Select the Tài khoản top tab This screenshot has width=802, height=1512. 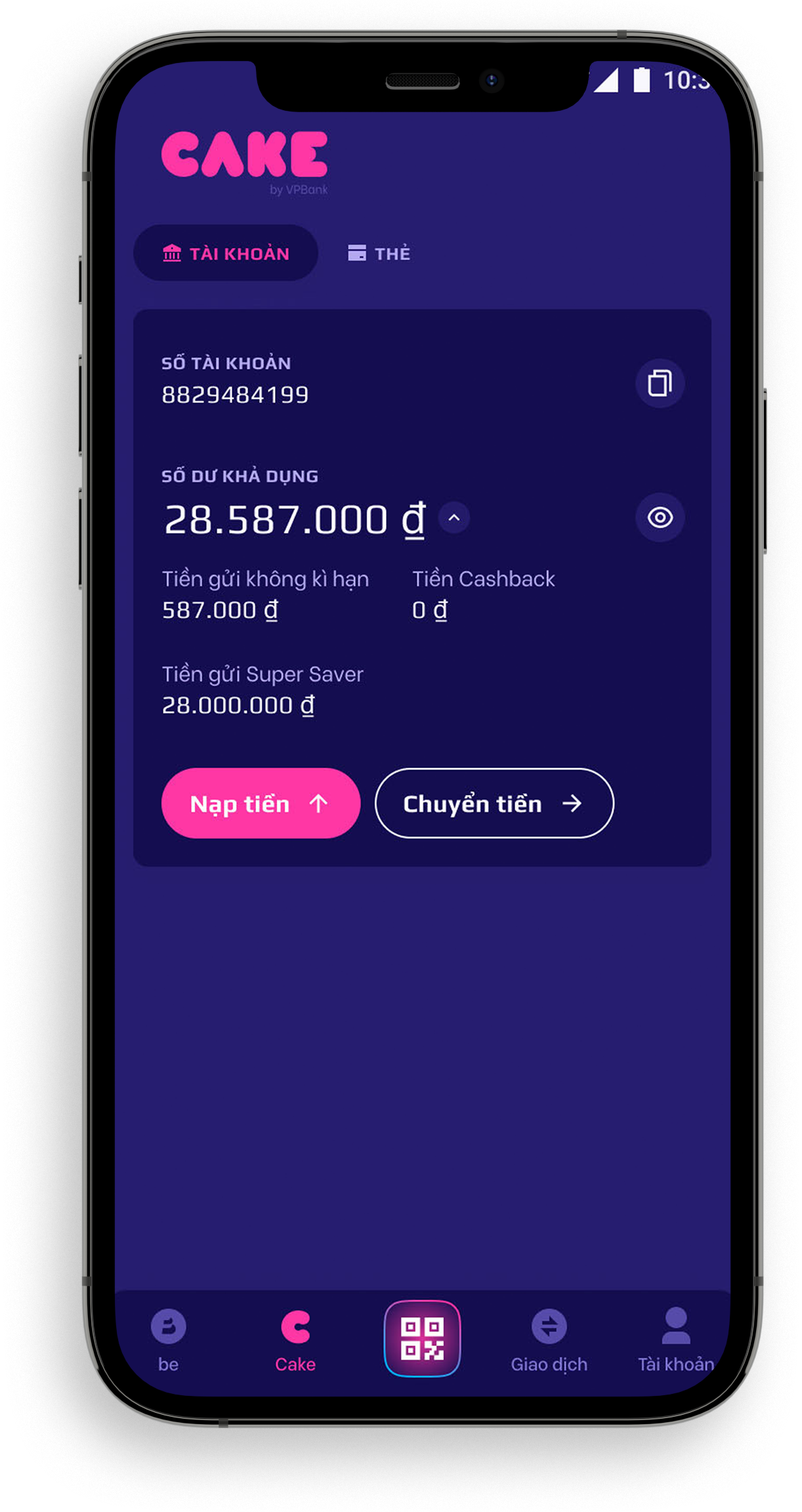pyautogui.click(x=226, y=253)
